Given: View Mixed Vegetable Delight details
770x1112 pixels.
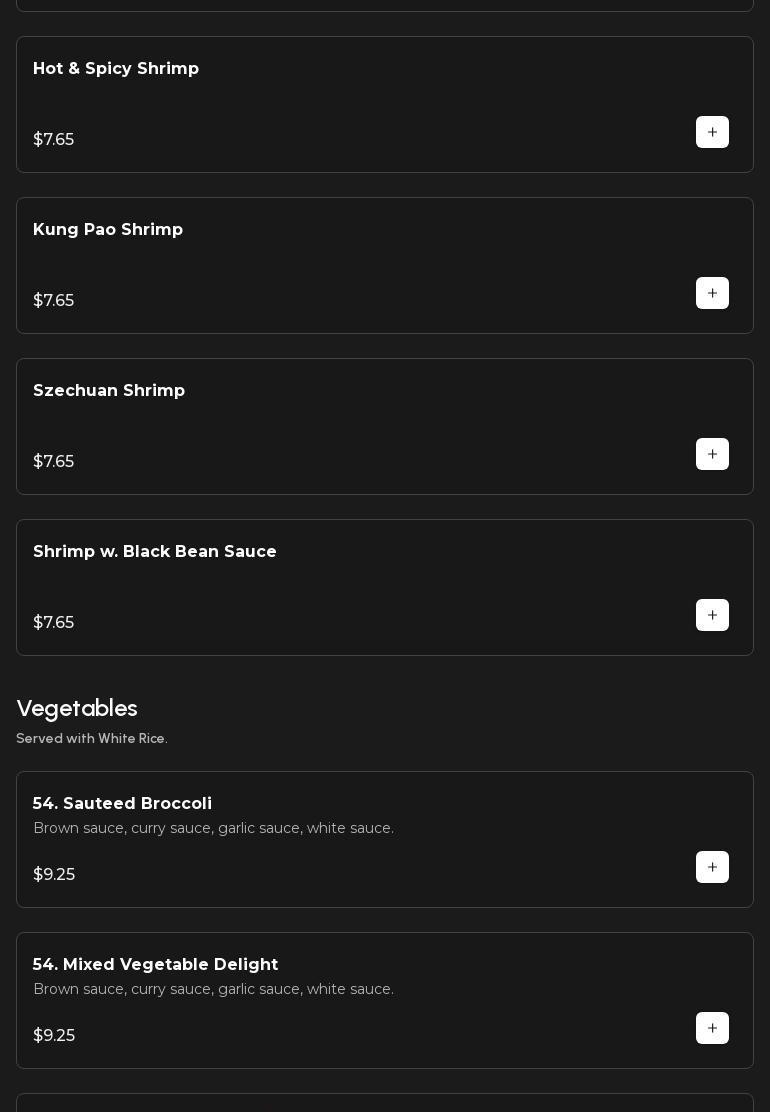Looking at the screenshot, I should (385, 1000).
